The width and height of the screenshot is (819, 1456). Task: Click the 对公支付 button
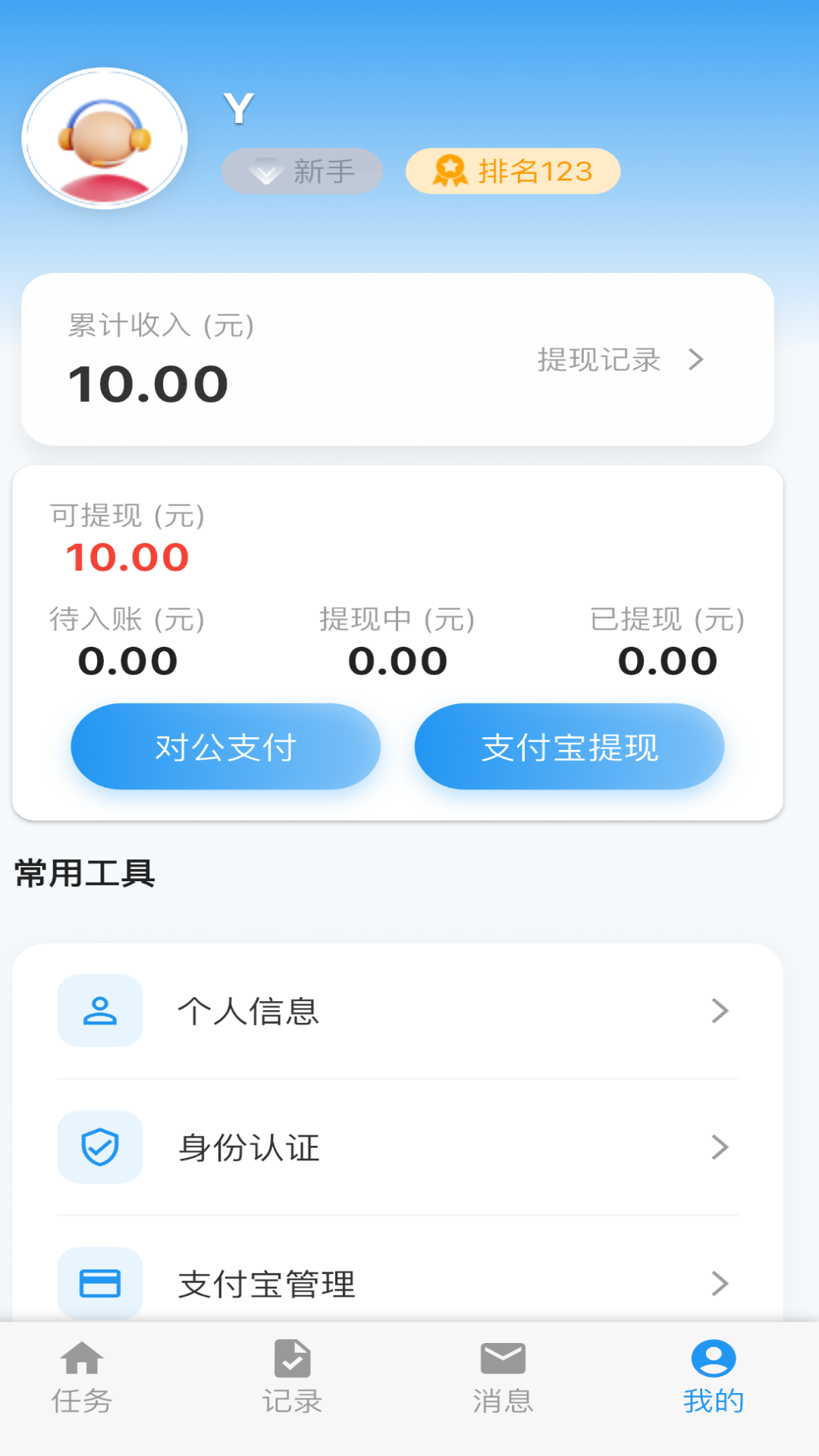[x=225, y=746]
